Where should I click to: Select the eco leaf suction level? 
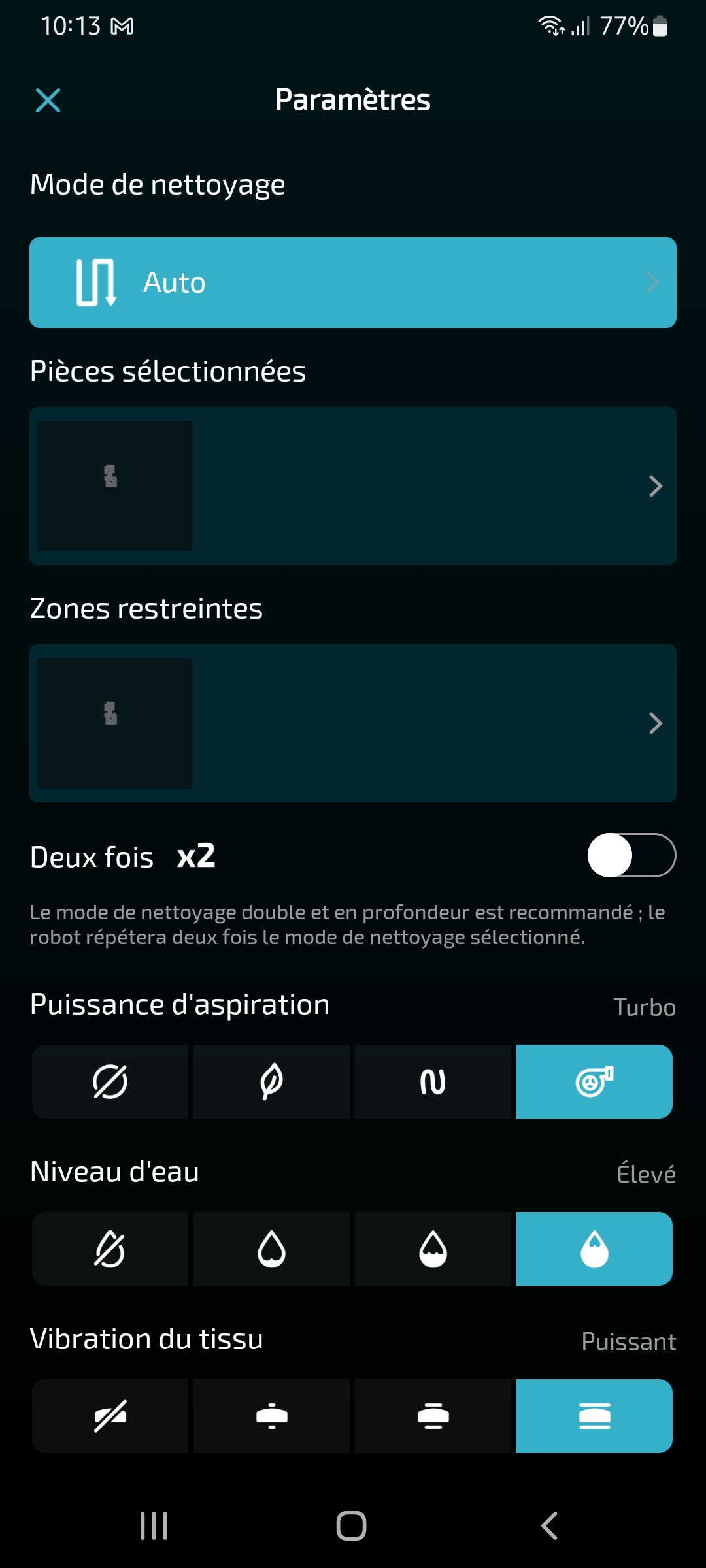coord(271,1081)
